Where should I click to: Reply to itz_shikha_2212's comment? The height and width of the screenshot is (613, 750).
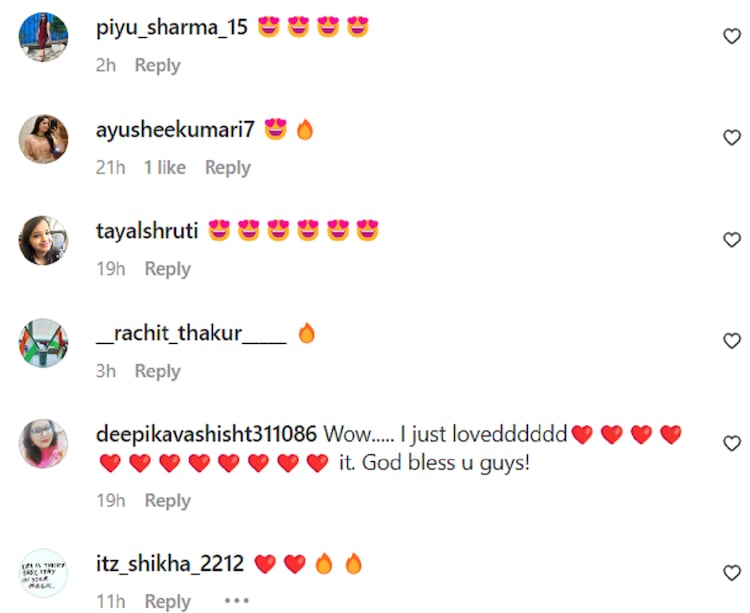(167, 601)
